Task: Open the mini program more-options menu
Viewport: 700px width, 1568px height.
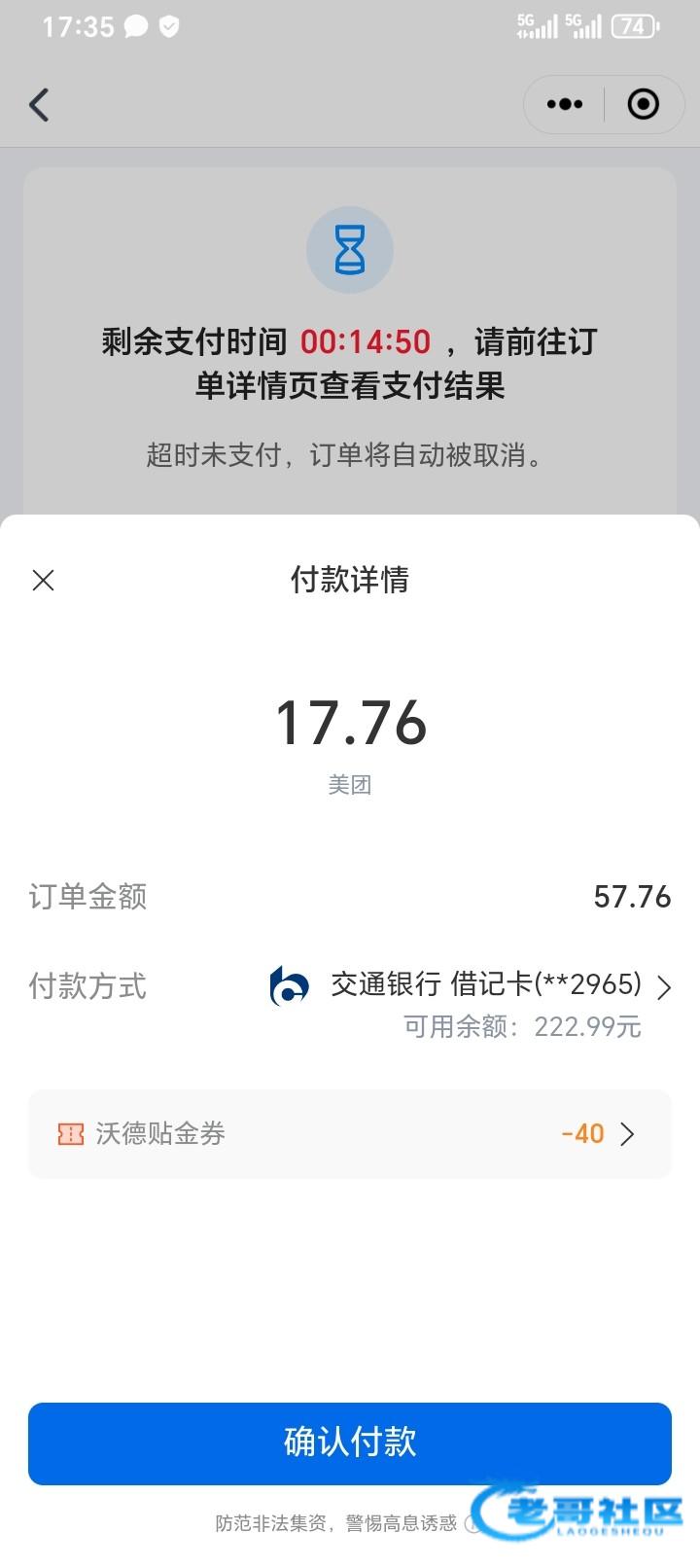Action: pyautogui.click(x=565, y=105)
